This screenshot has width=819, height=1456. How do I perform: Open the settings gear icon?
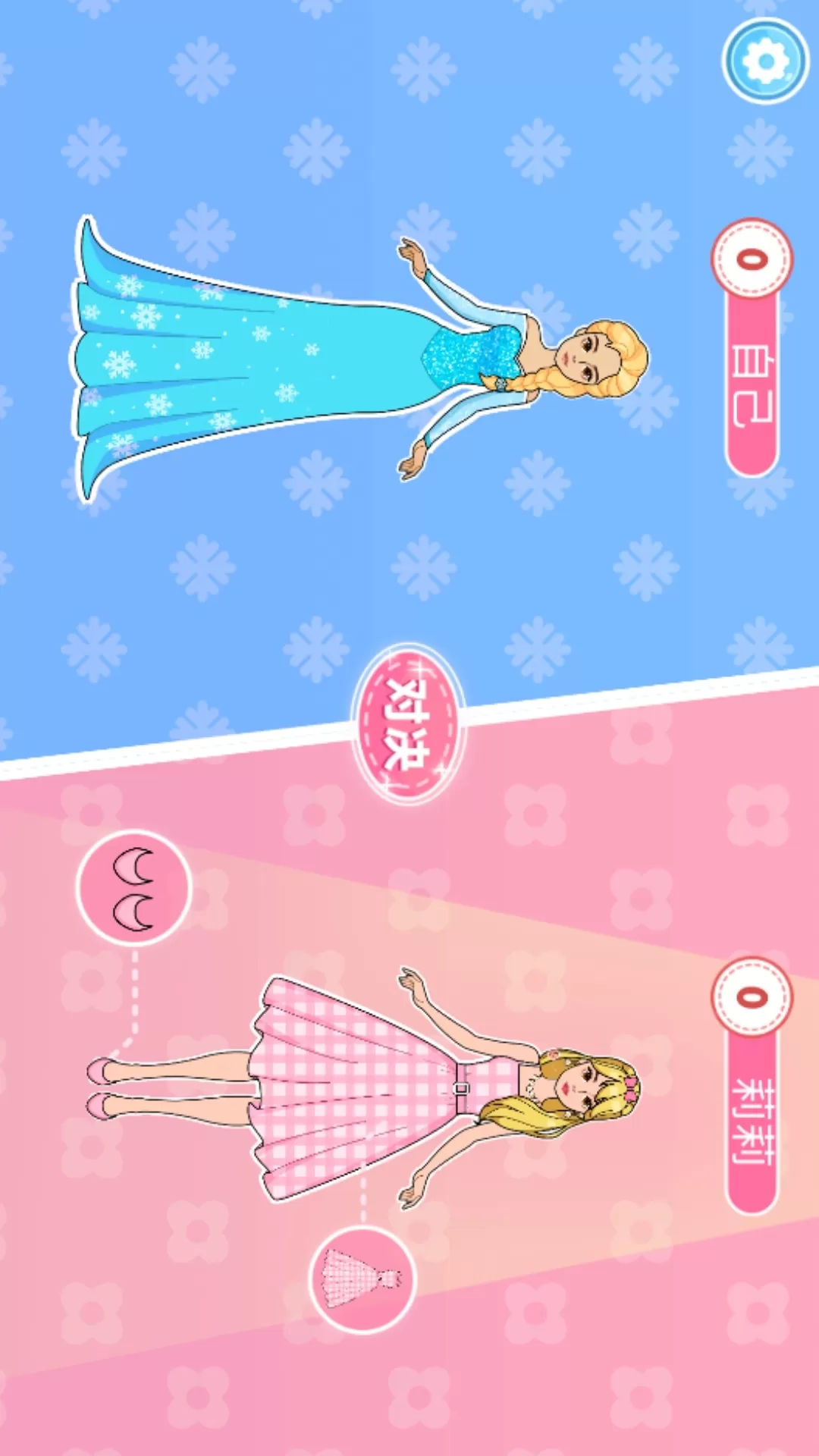coord(765,61)
